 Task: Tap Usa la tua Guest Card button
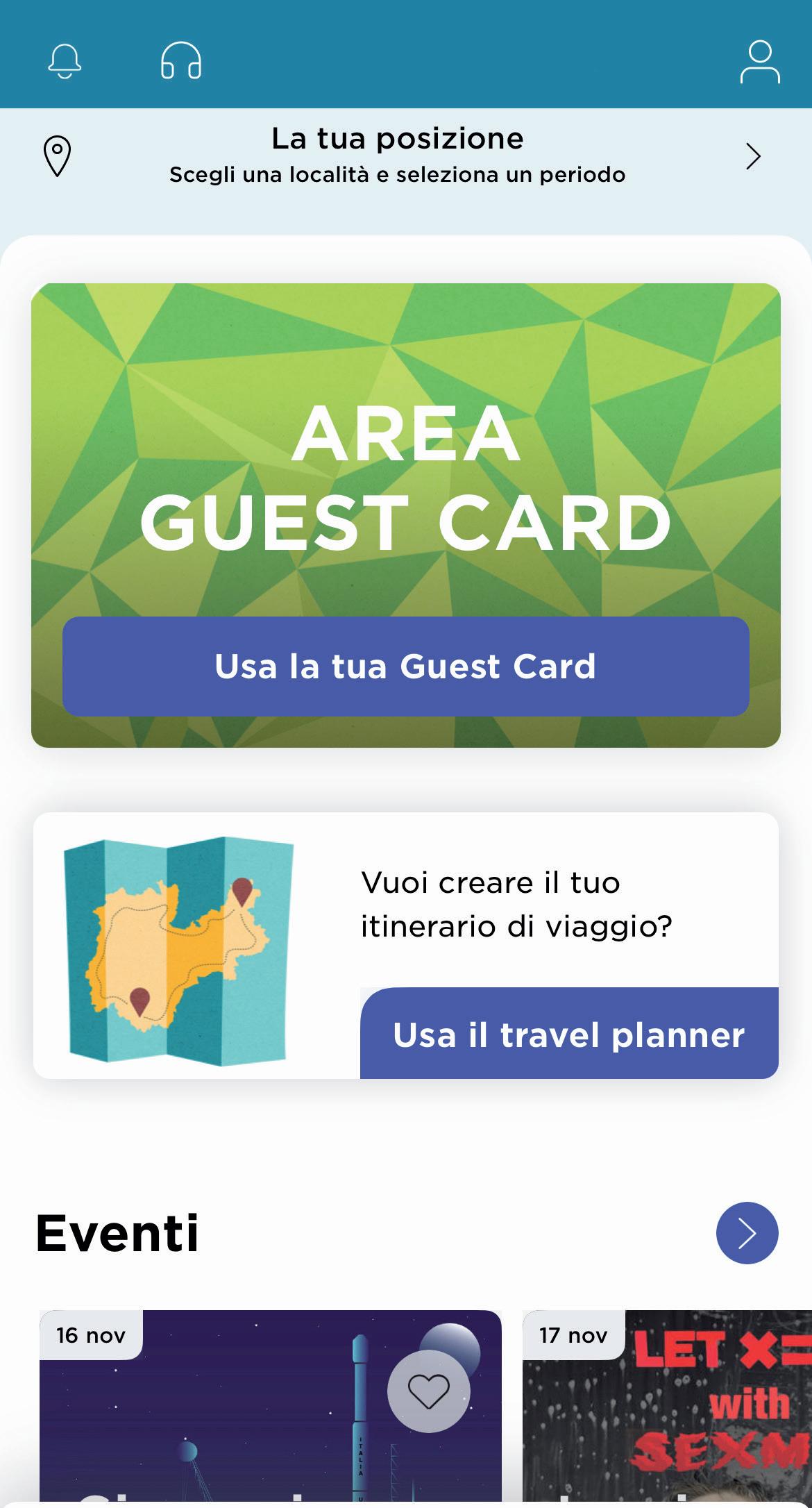click(x=405, y=667)
